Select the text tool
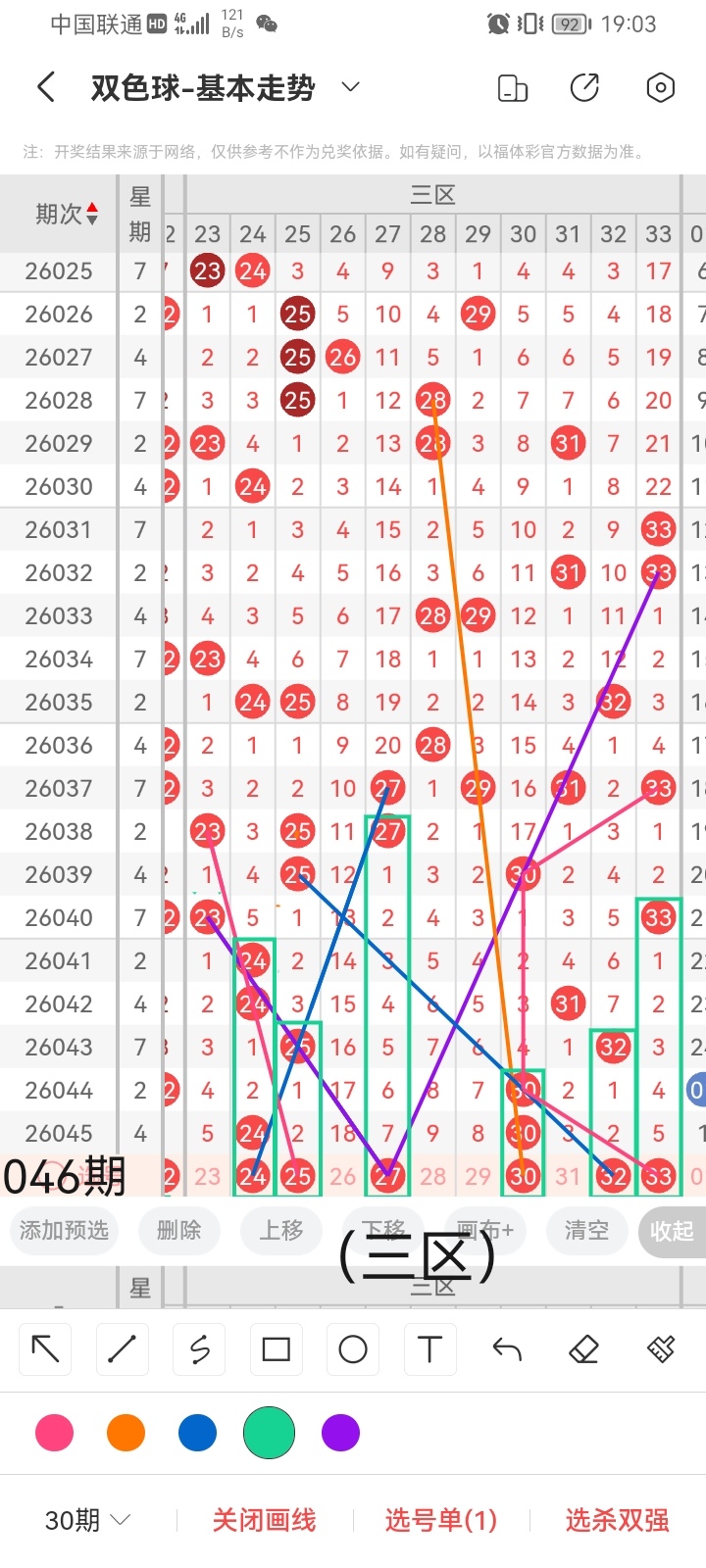 click(429, 1349)
